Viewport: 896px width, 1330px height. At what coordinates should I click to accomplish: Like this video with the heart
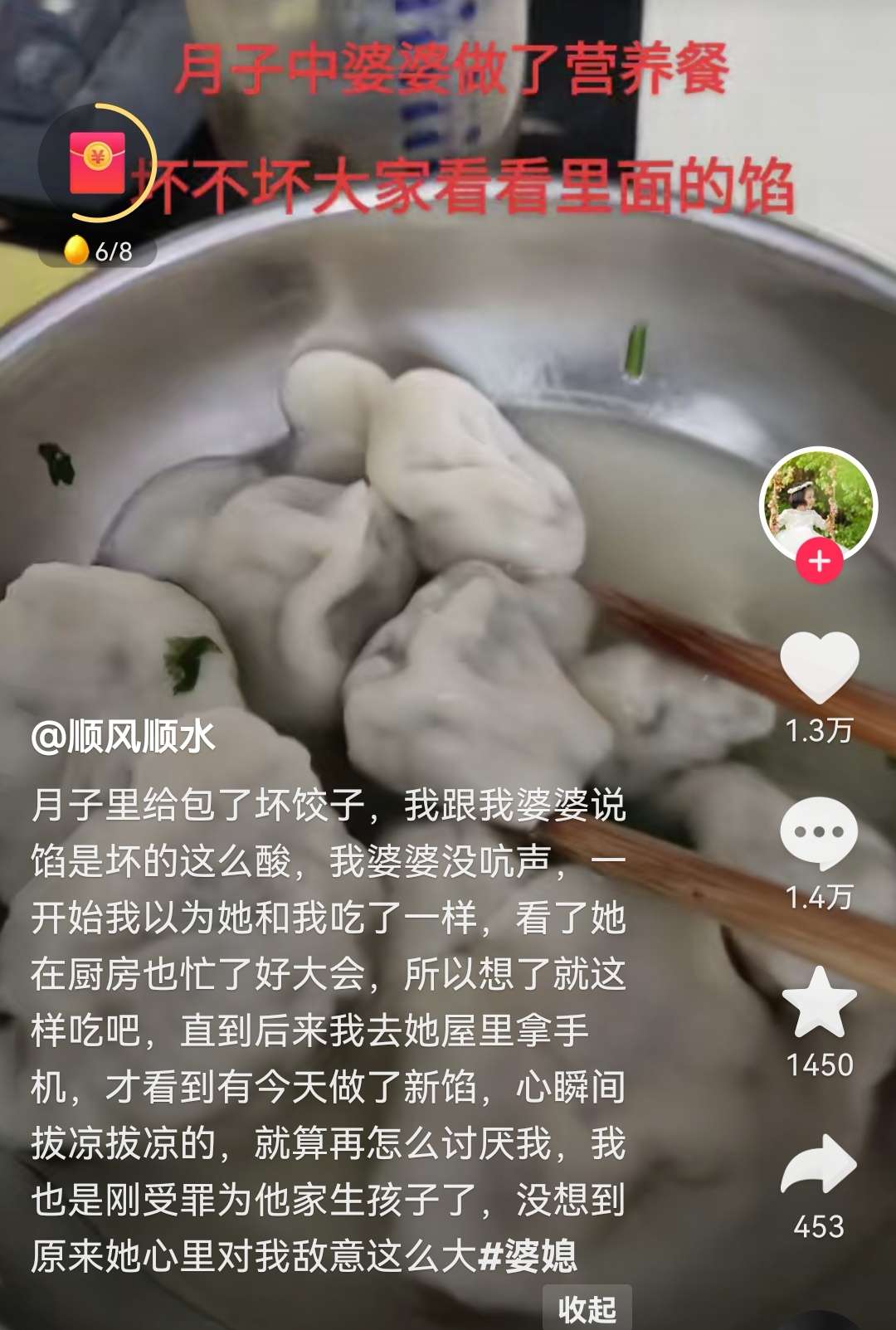tap(819, 667)
